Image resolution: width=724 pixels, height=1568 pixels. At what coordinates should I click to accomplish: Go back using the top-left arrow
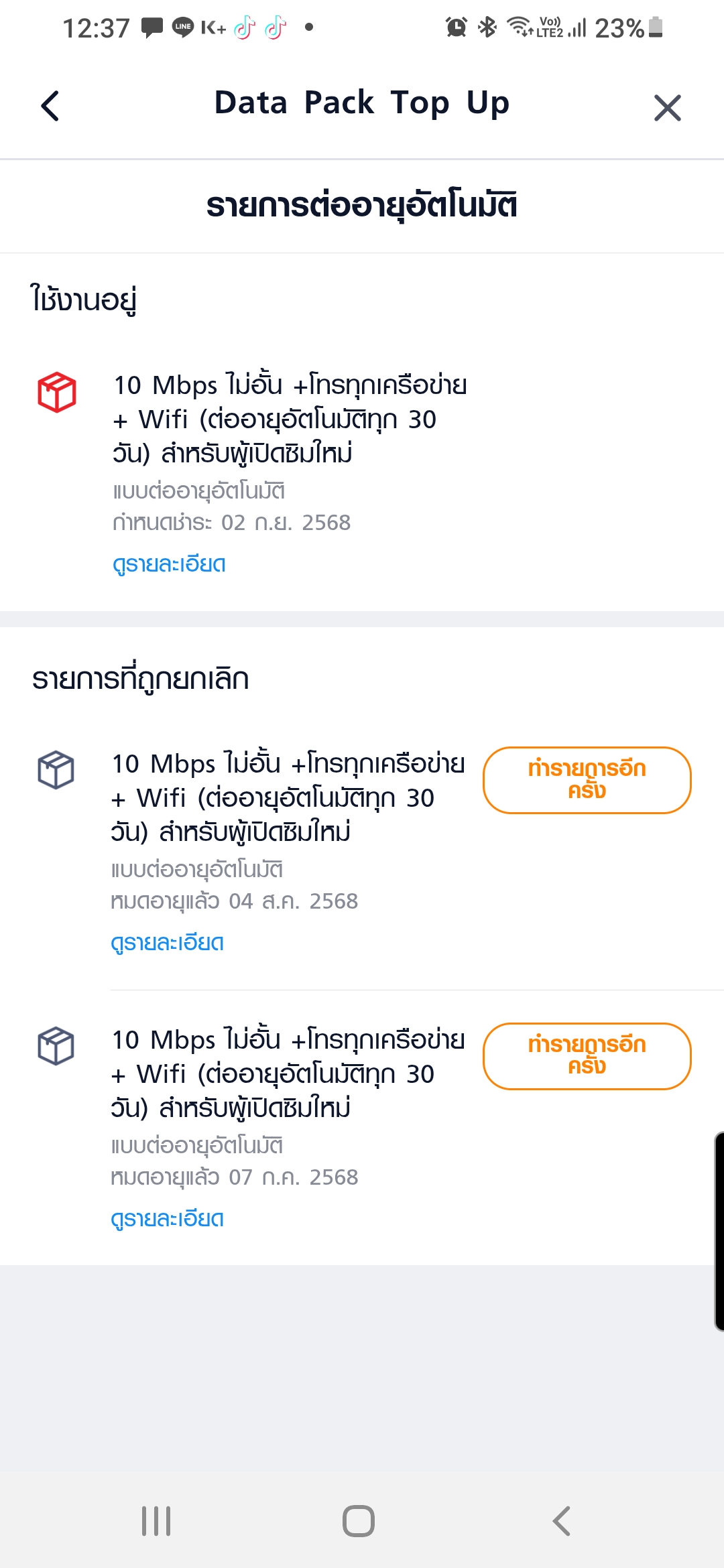50,106
